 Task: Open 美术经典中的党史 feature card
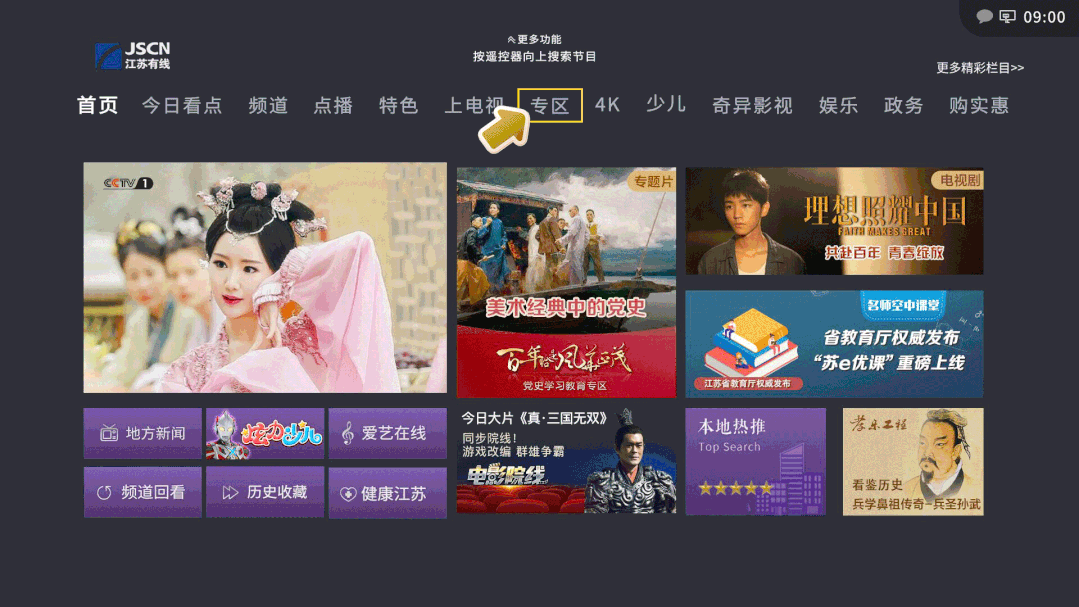click(x=566, y=282)
